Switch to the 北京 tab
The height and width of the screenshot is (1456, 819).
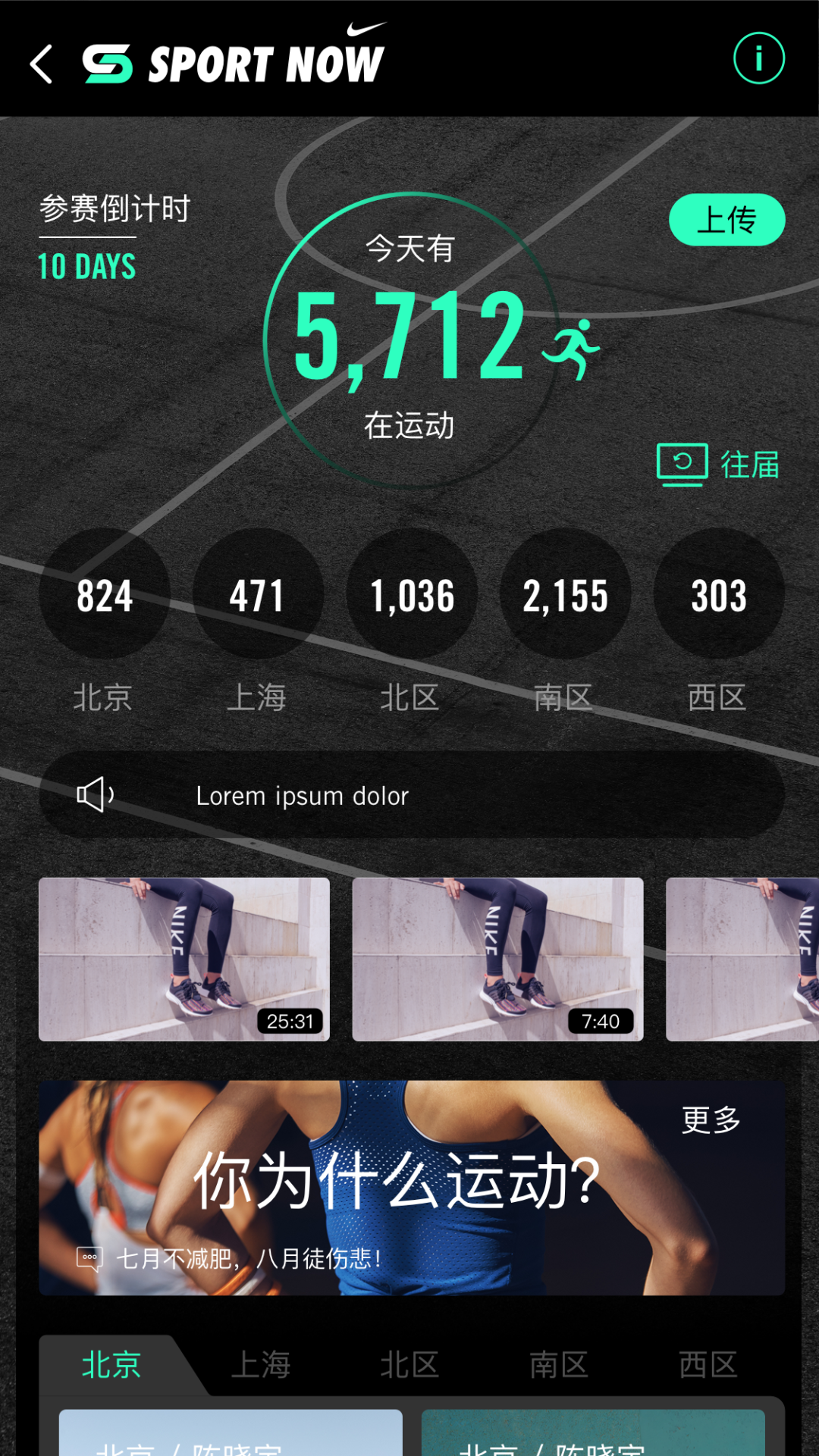point(111,1365)
